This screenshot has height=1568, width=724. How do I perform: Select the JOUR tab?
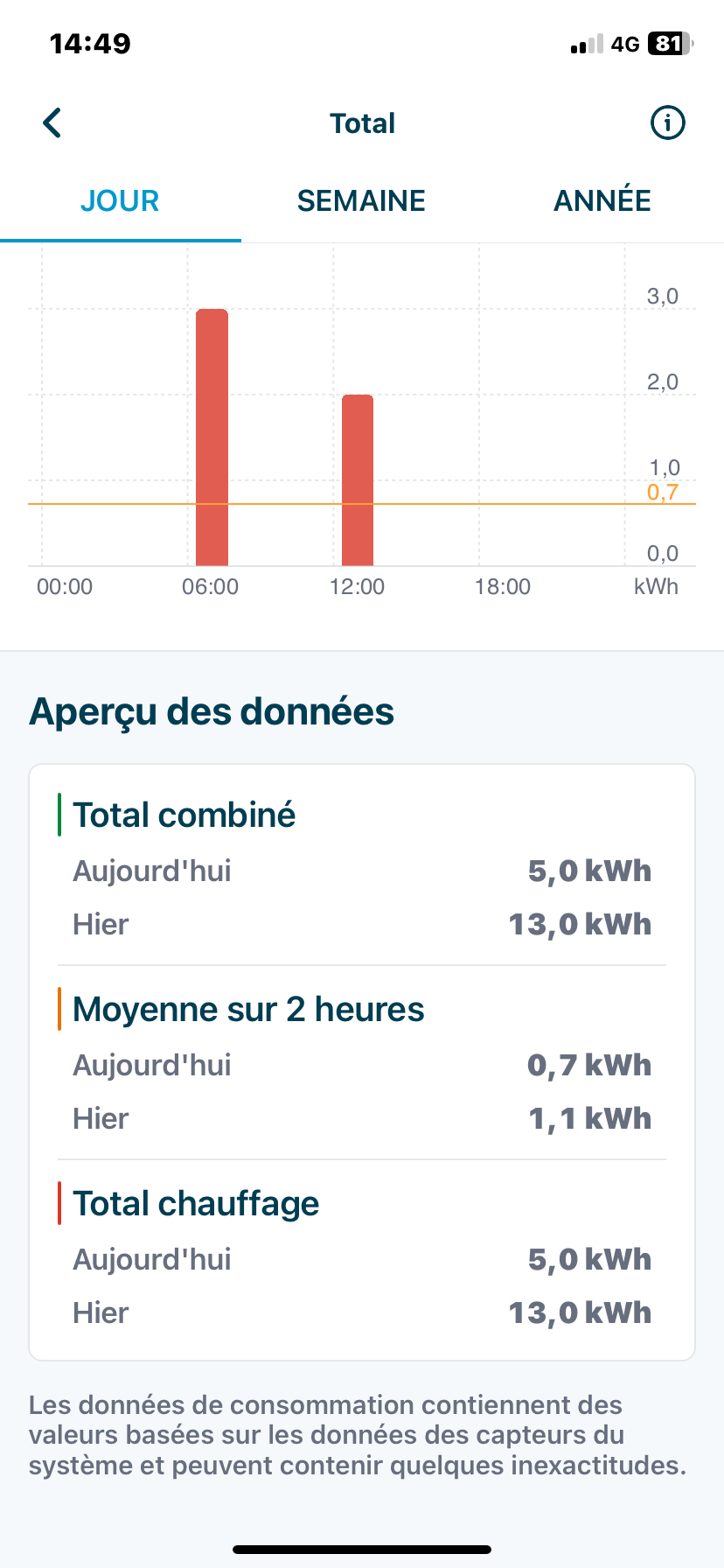click(120, 201)
